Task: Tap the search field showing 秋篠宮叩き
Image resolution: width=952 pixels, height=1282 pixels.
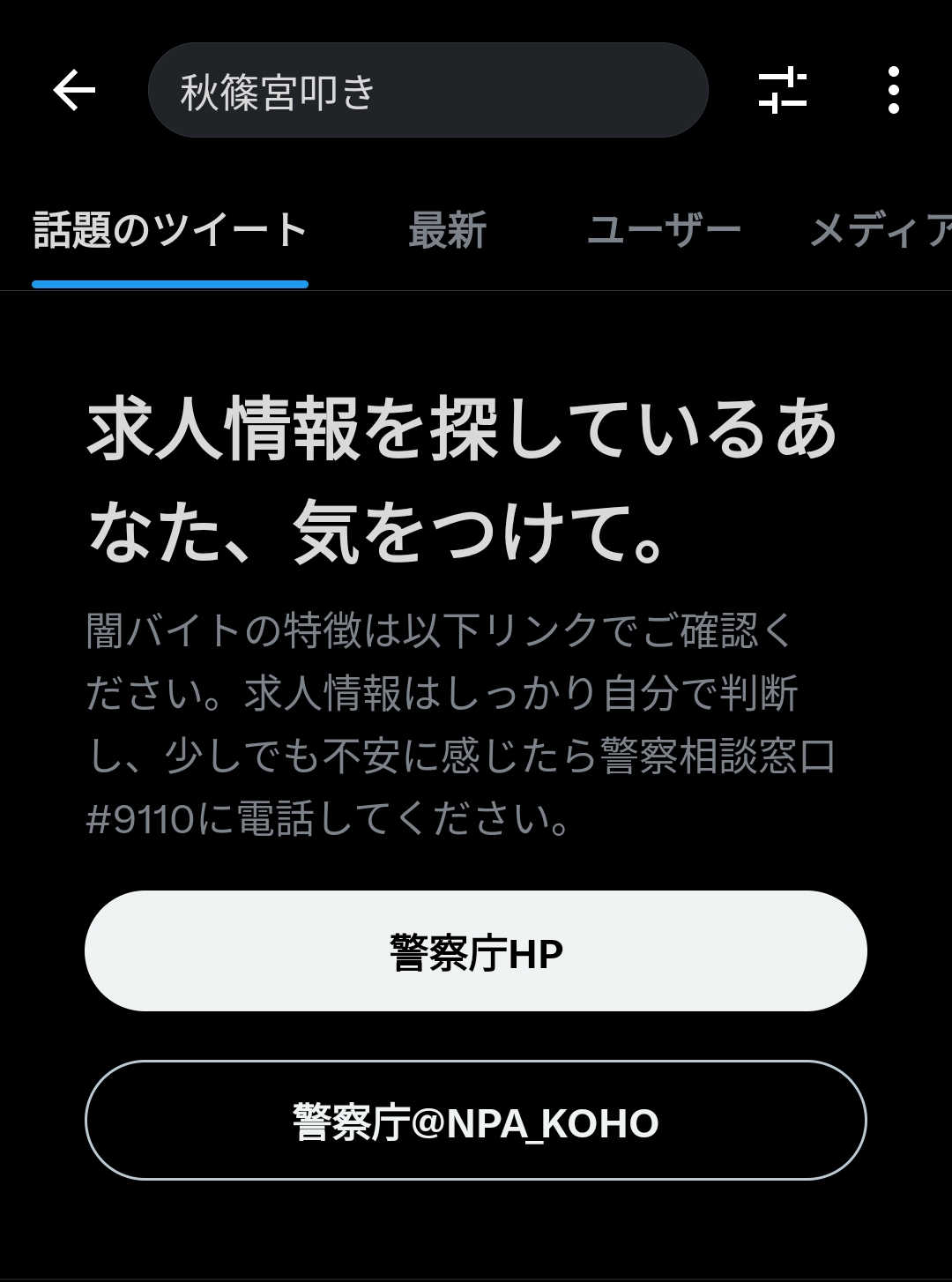Action: click(x=428, y=91)
